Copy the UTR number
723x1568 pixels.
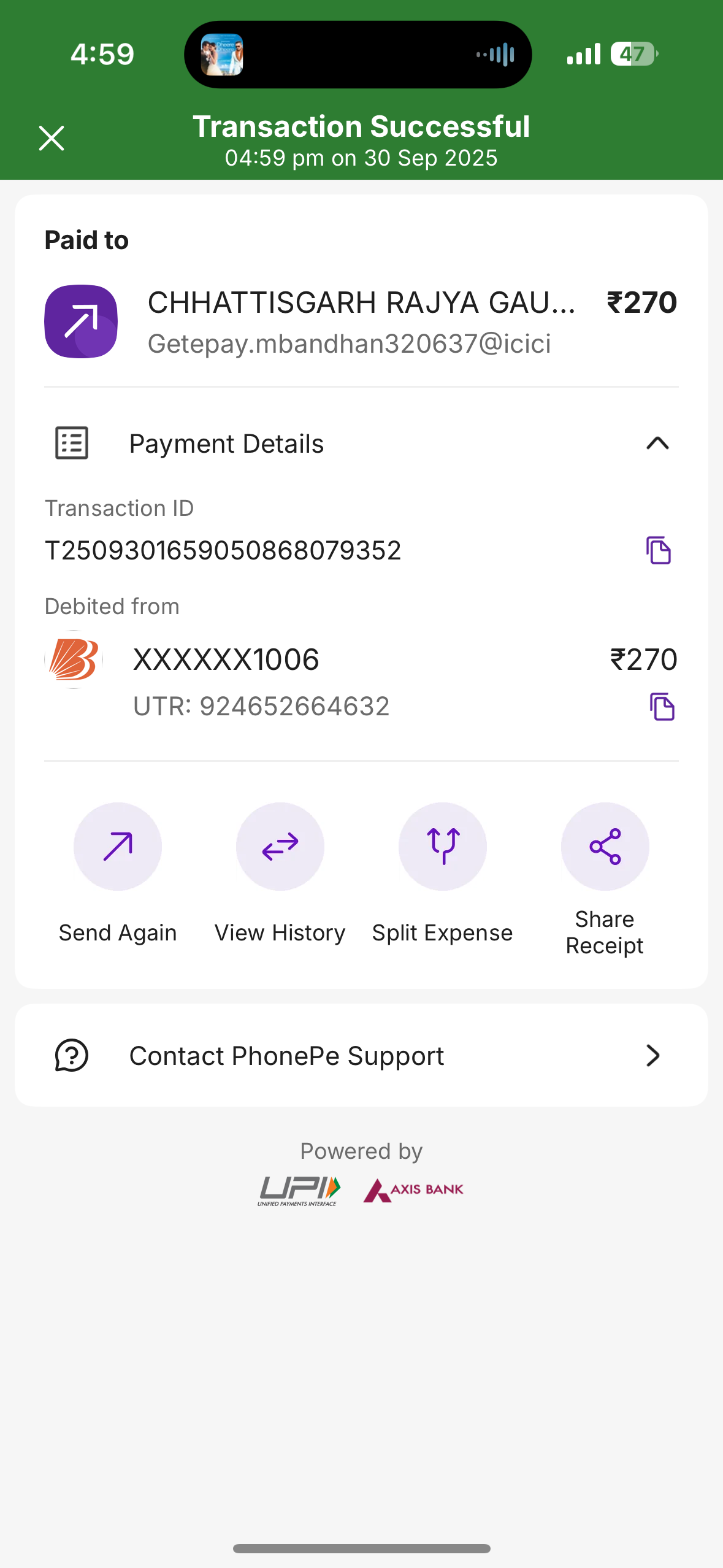click(x=662, y=707)
